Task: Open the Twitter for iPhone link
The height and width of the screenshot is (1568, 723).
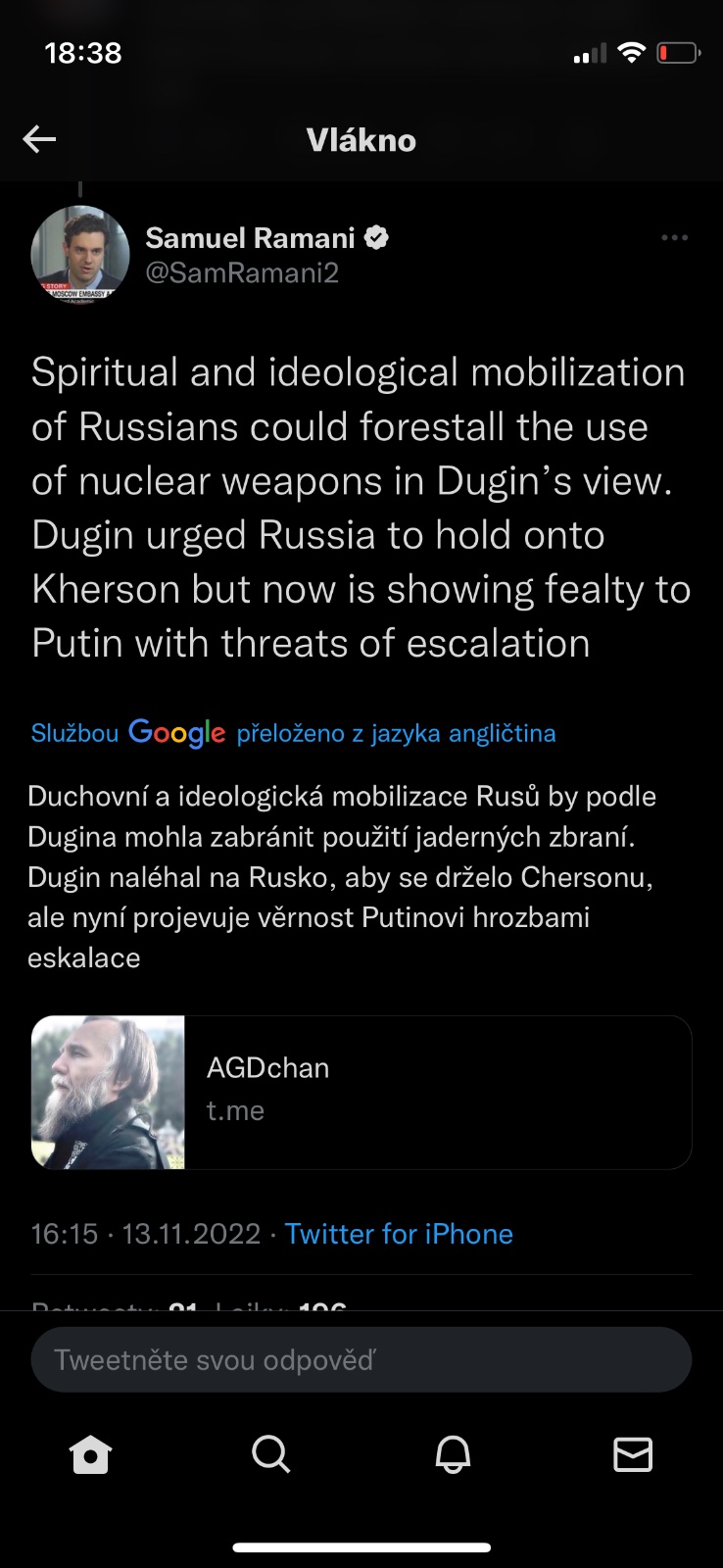Action: (399, 1234)
